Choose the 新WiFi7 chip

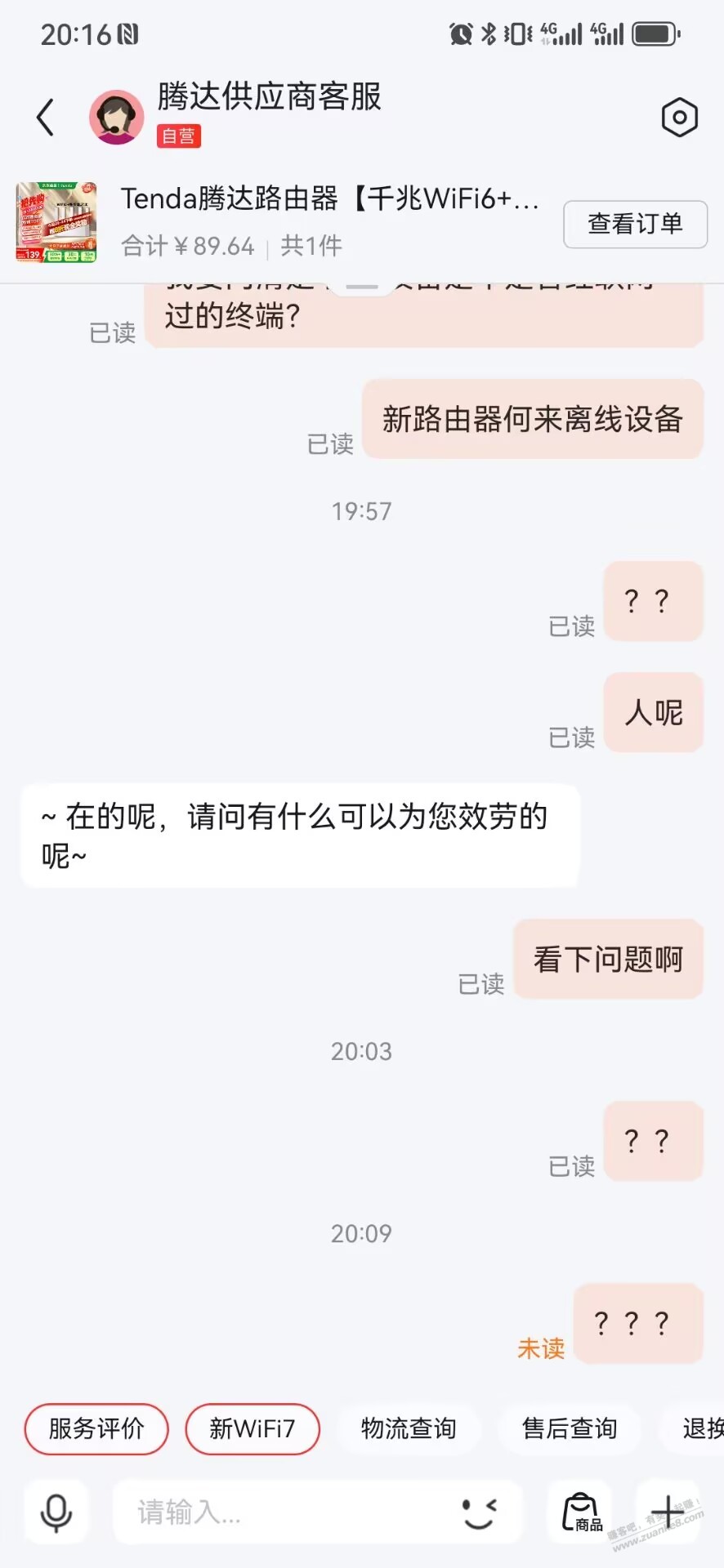coord(252,1428)
